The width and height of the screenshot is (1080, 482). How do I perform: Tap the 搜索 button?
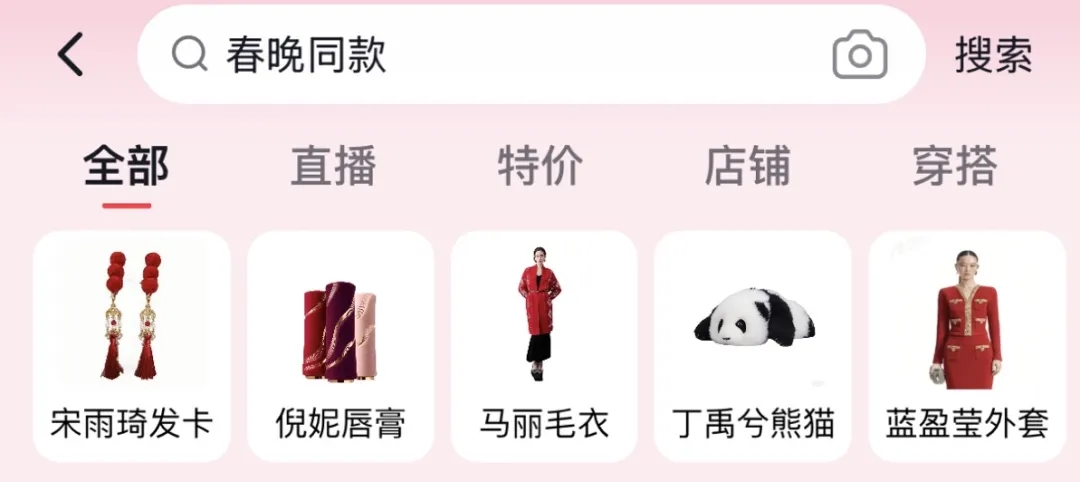click(993, 55)
